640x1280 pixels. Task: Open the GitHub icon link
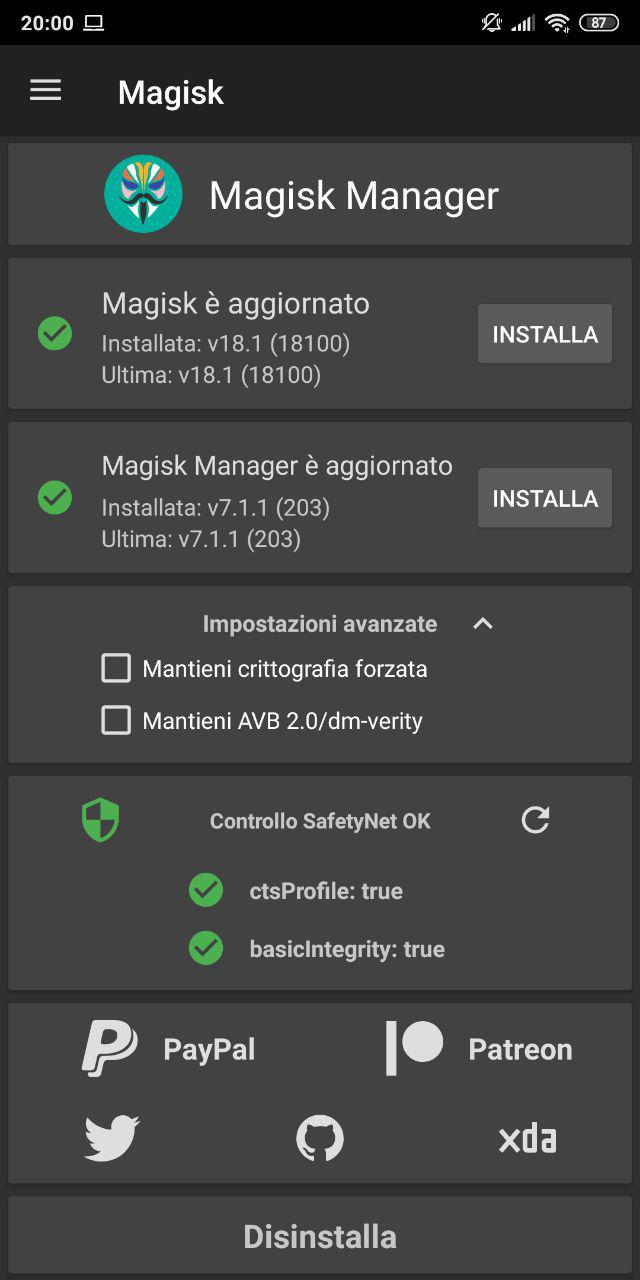[x=320, y=1138]
